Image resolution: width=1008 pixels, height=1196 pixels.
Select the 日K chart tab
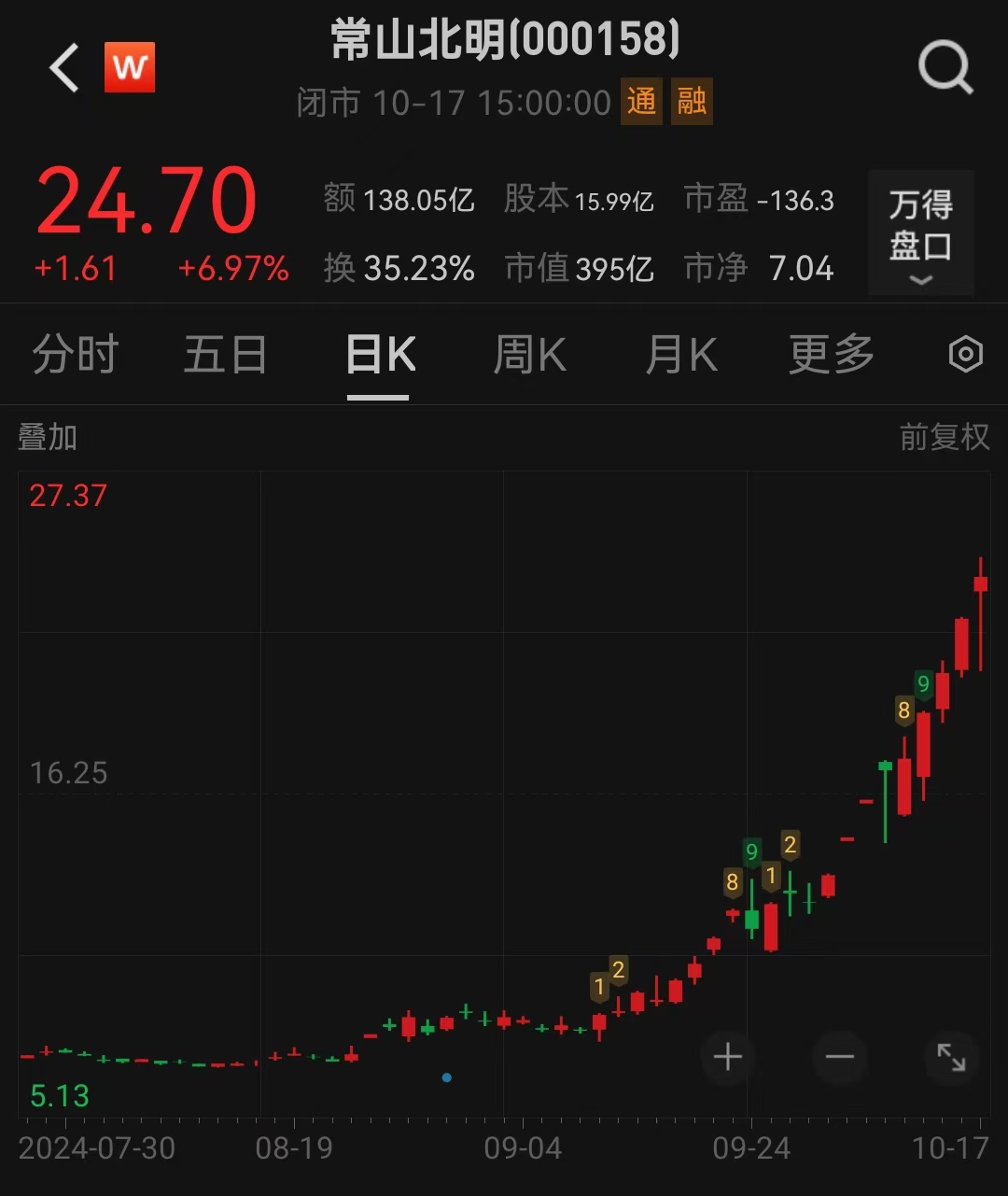coord(379,356)
